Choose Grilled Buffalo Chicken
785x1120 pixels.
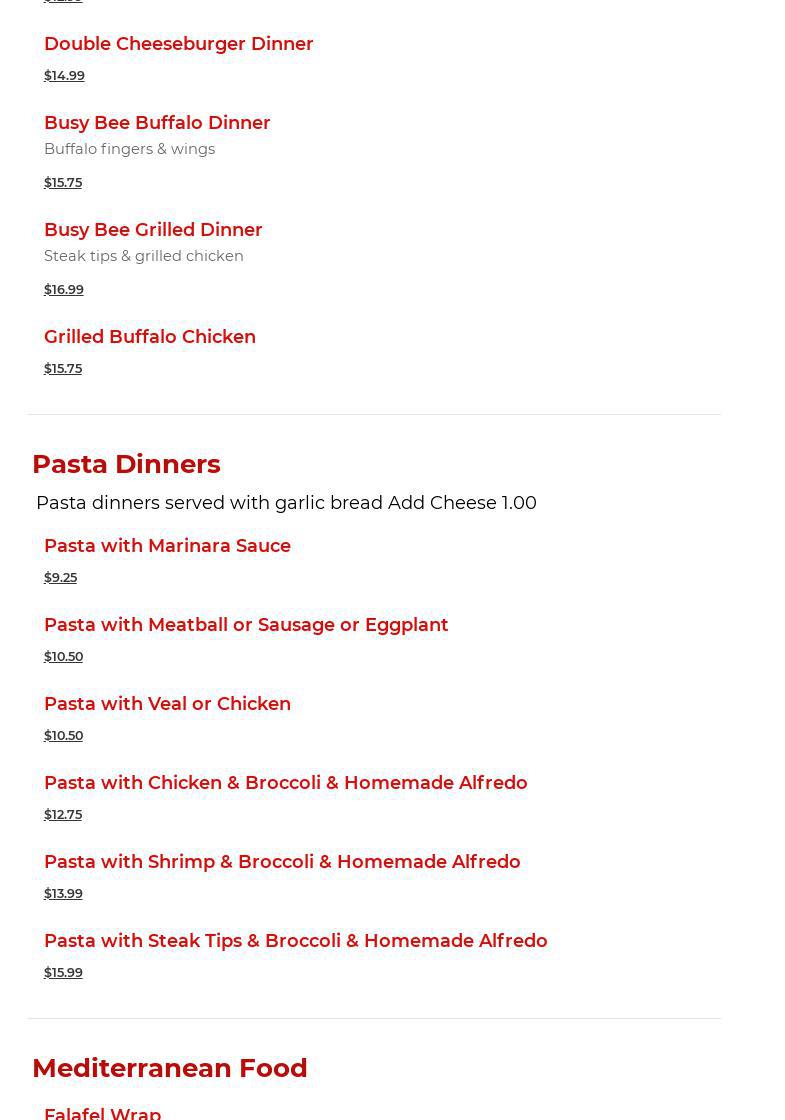(150, 337)
